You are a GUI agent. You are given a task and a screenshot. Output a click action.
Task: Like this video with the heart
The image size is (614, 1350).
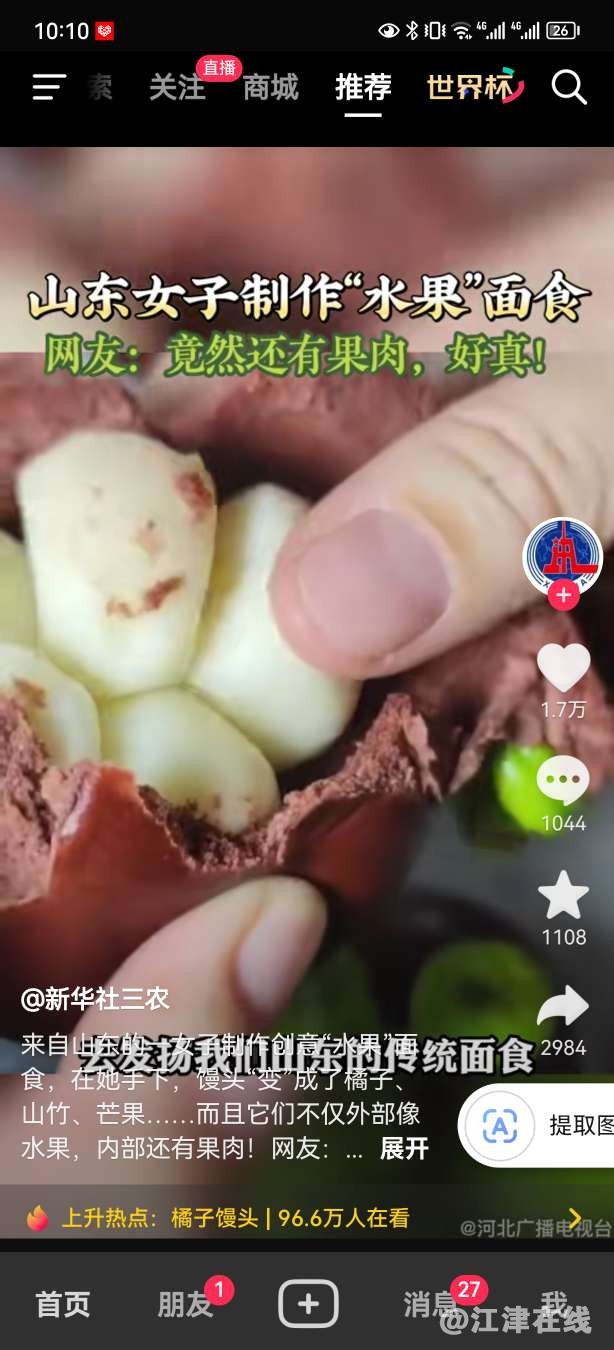[x=563, y=668]
